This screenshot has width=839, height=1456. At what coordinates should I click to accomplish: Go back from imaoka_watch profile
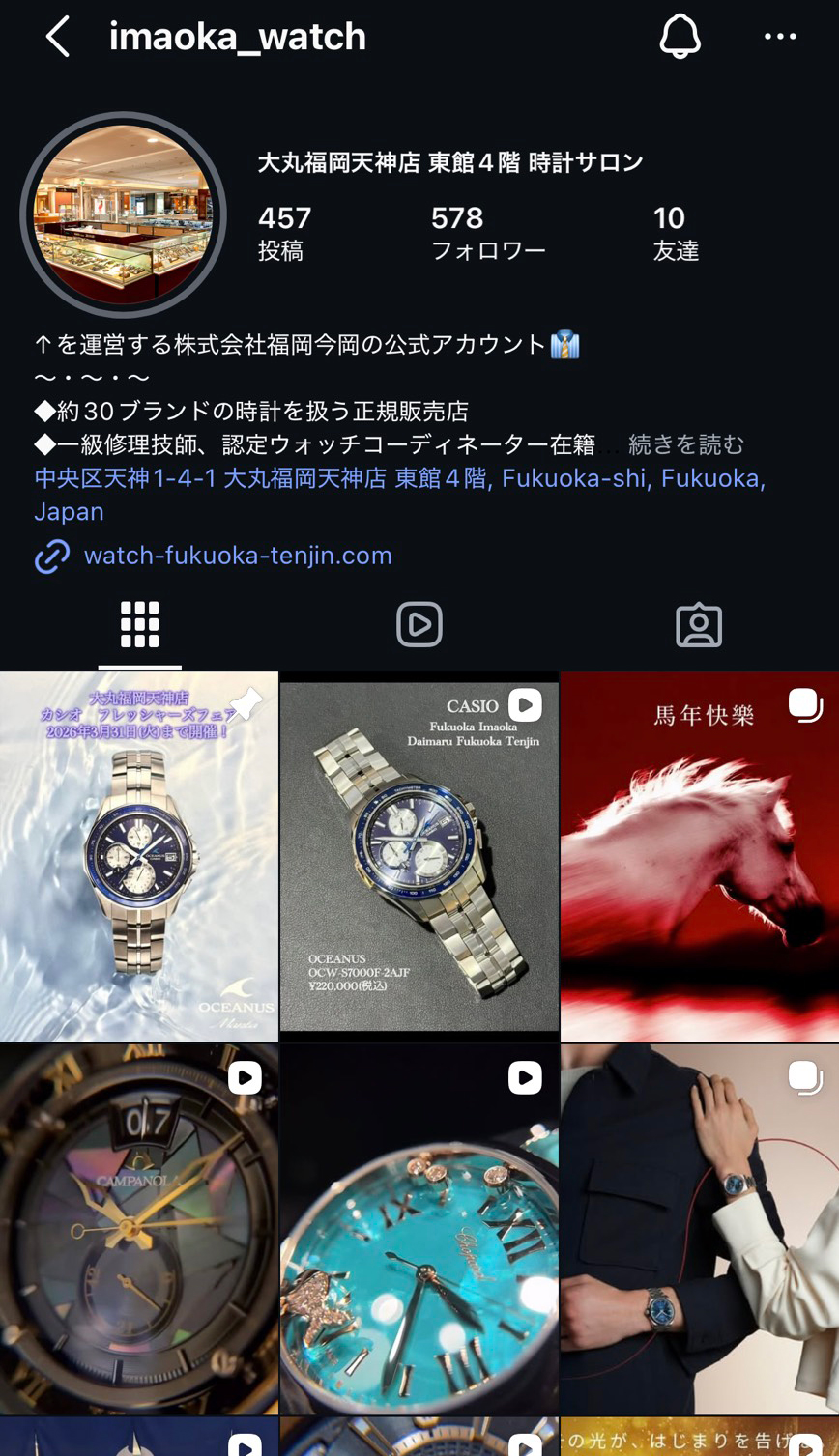58,38
